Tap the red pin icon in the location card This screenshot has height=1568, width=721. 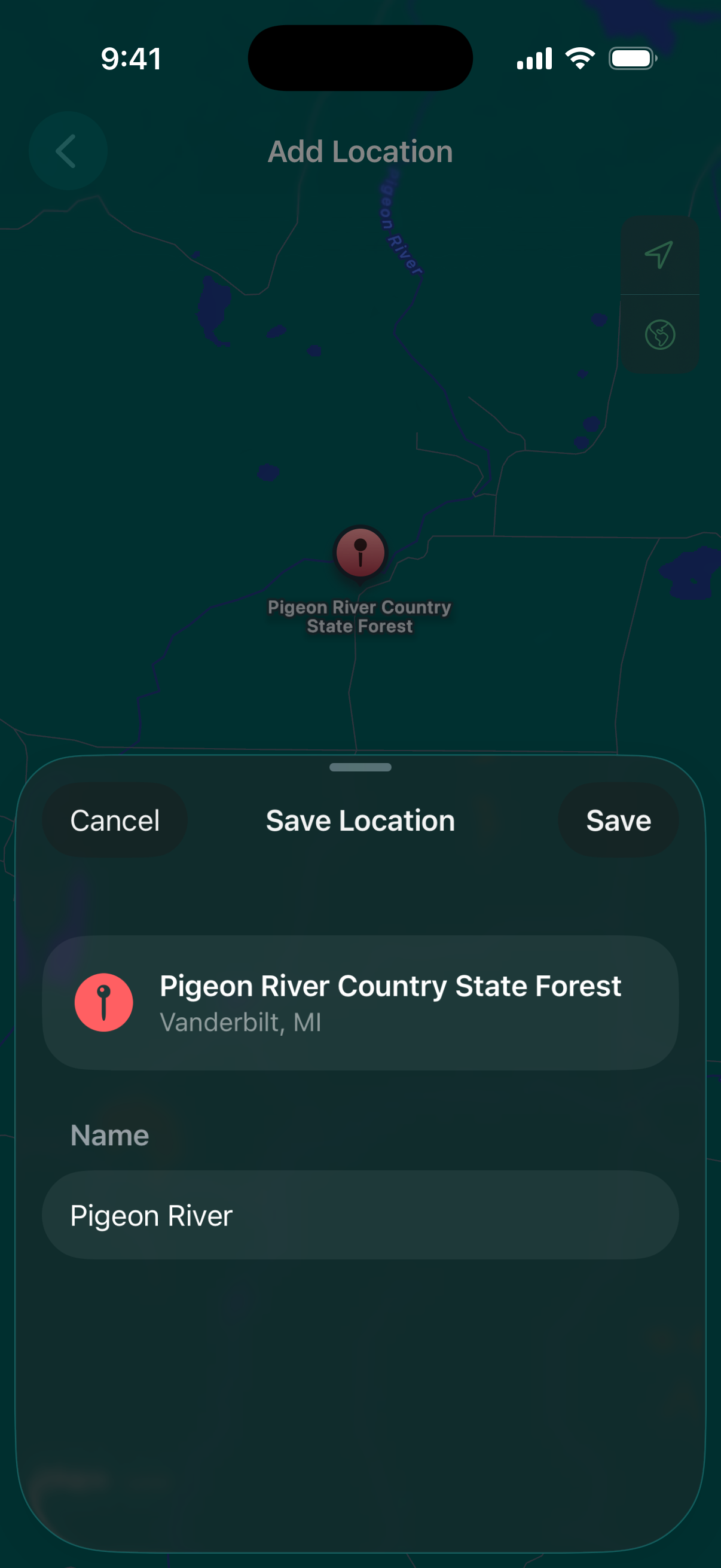click(103, 1002)
